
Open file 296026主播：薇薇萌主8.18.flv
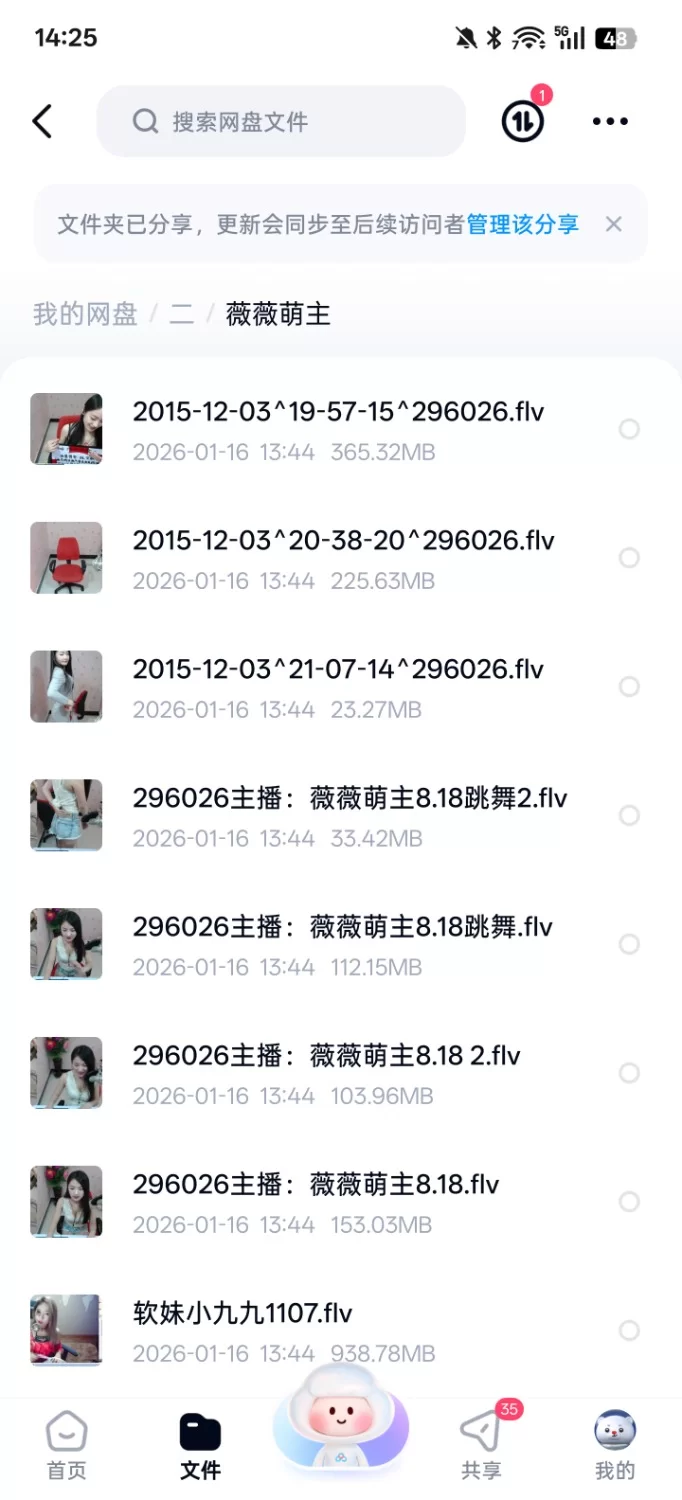(316, 1185)
